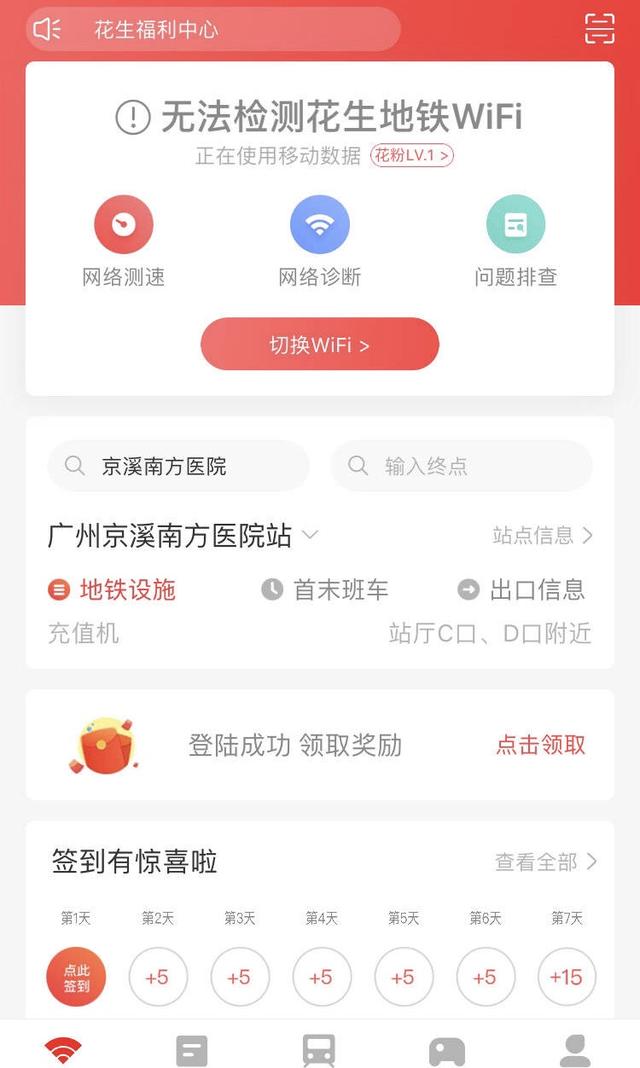Open the 花生福利中心 announcement bar
Image resolution: width=640 pixels, height=1068 pixels.
point(212,30)
